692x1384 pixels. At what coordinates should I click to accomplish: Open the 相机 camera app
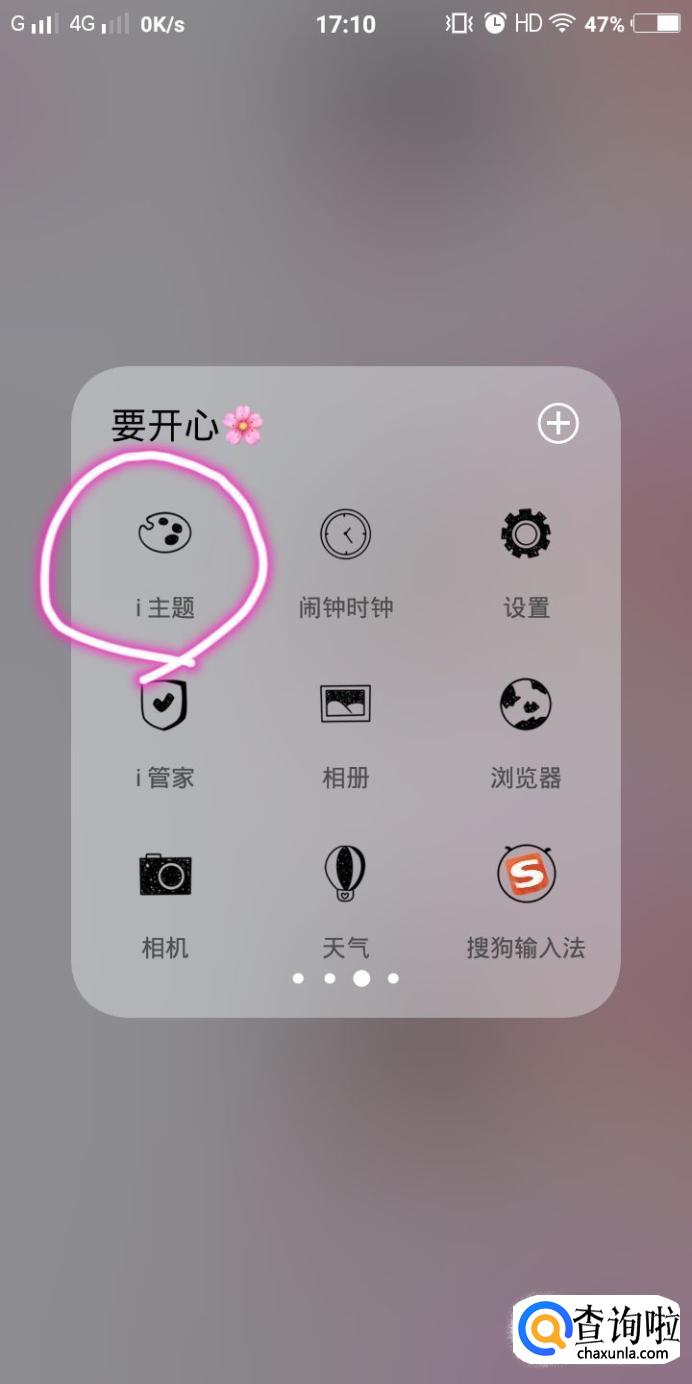coord(165,875)
